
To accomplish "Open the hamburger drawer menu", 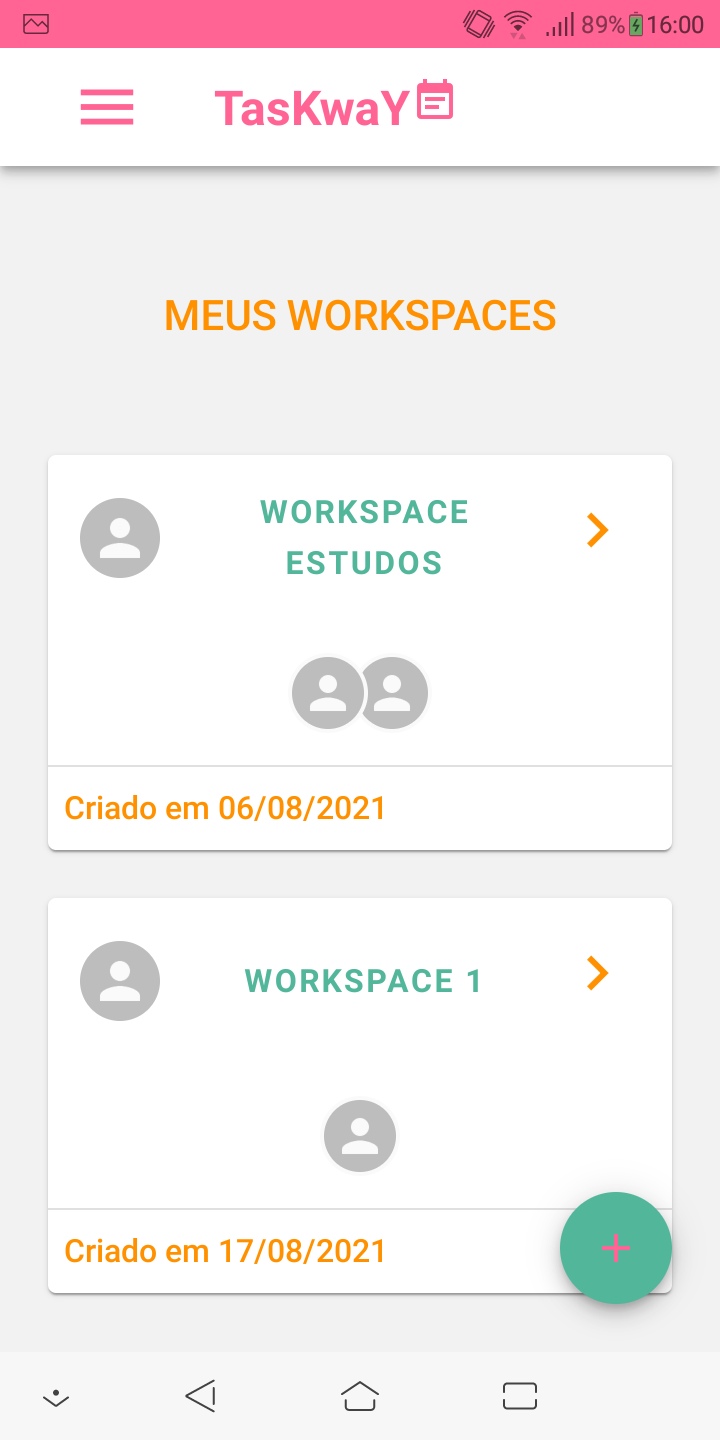I will [107, 107].
